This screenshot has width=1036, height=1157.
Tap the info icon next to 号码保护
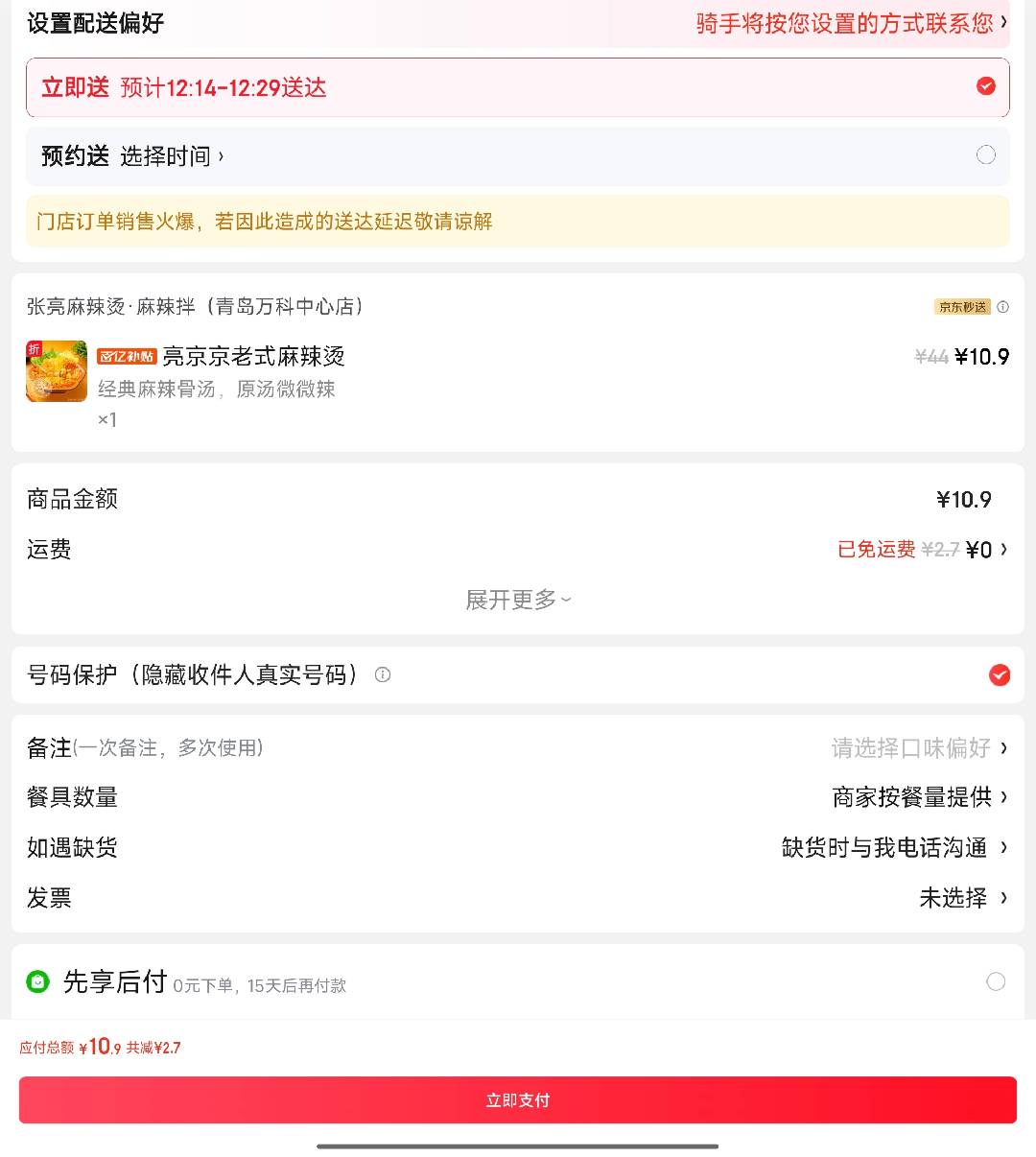383,675
